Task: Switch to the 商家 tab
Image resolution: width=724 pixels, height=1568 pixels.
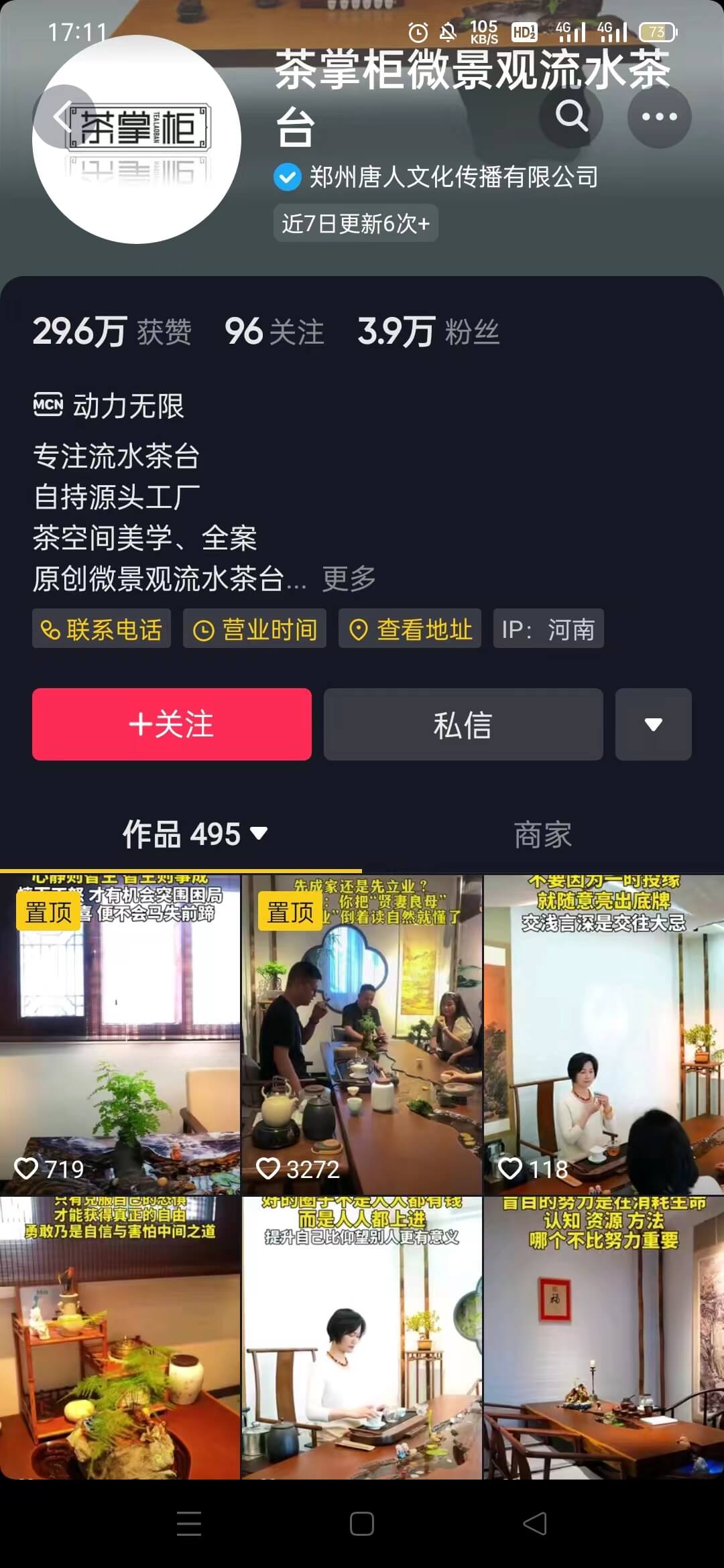Action: (542, 834)
